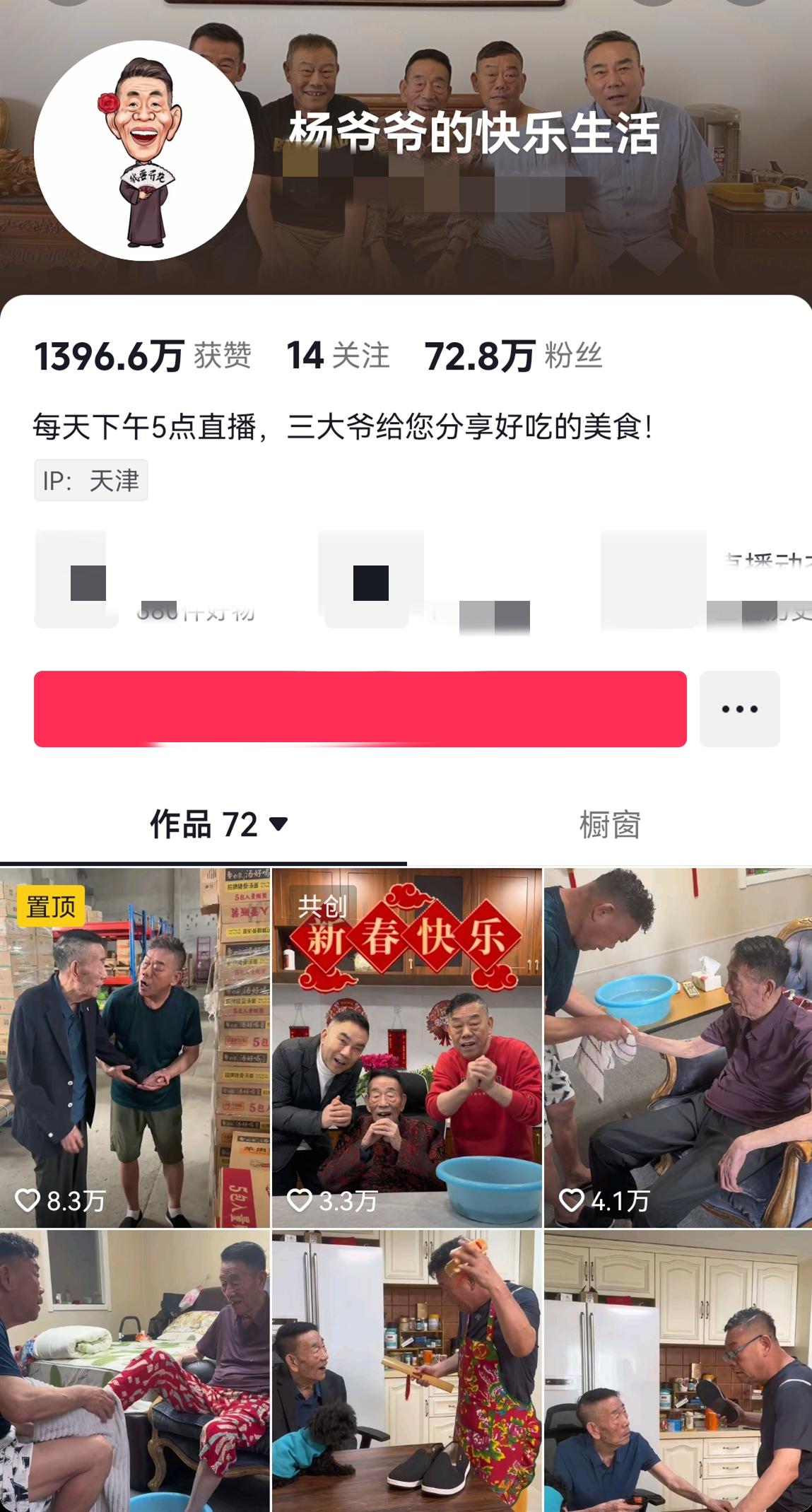Play the 新春快乐 co-created video
The image size is (812, 1512).
406,1047
